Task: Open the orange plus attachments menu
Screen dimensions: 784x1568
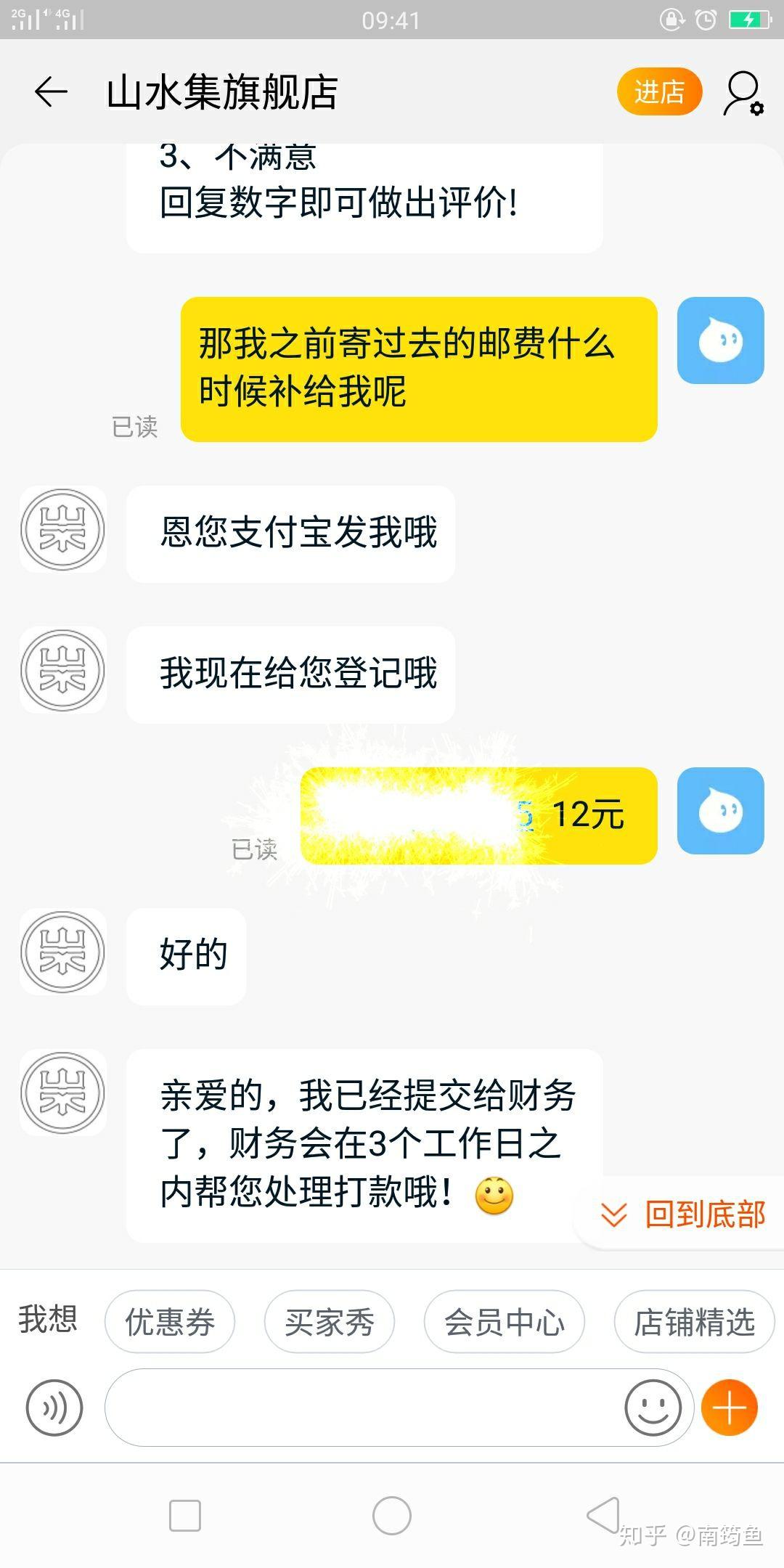Action: coord(729,1408)
